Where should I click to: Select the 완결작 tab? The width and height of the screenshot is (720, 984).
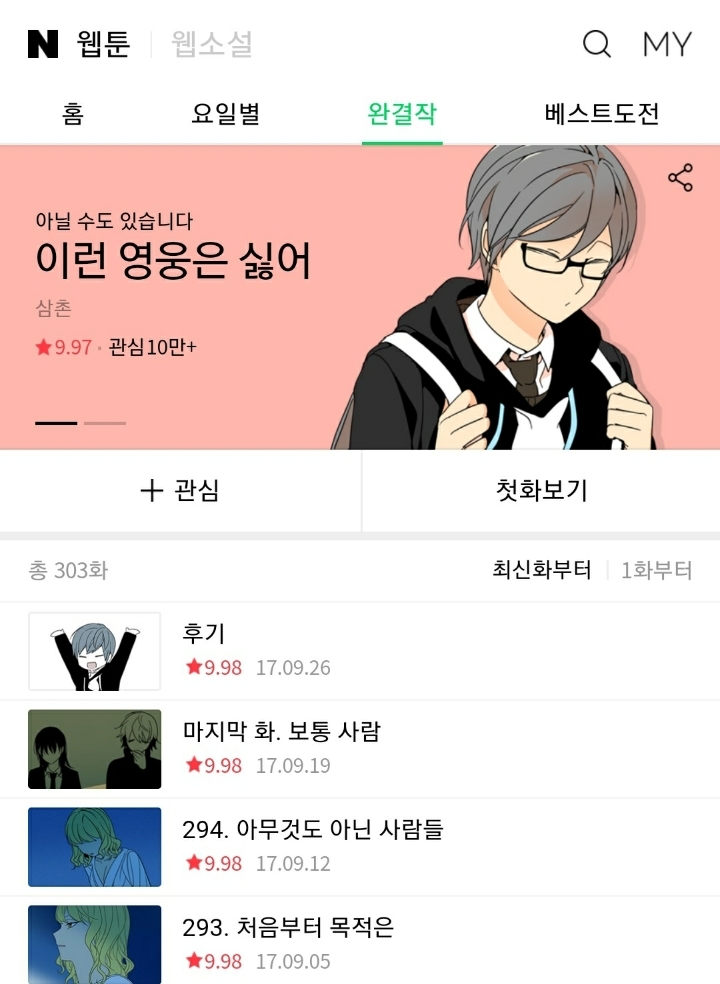(402, 114)
